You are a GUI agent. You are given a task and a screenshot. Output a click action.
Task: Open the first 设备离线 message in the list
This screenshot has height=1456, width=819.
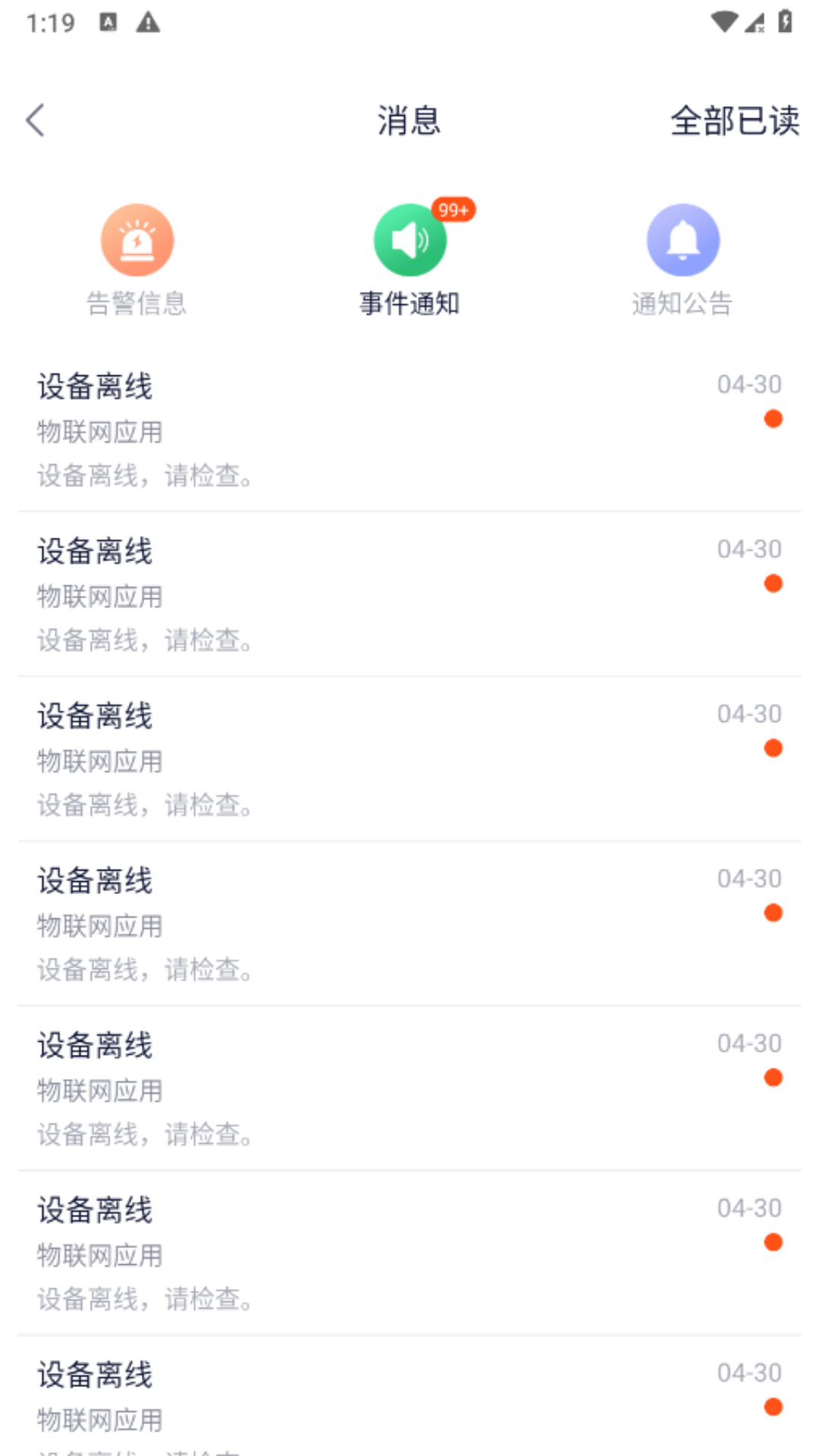click(x=409, y=429)
